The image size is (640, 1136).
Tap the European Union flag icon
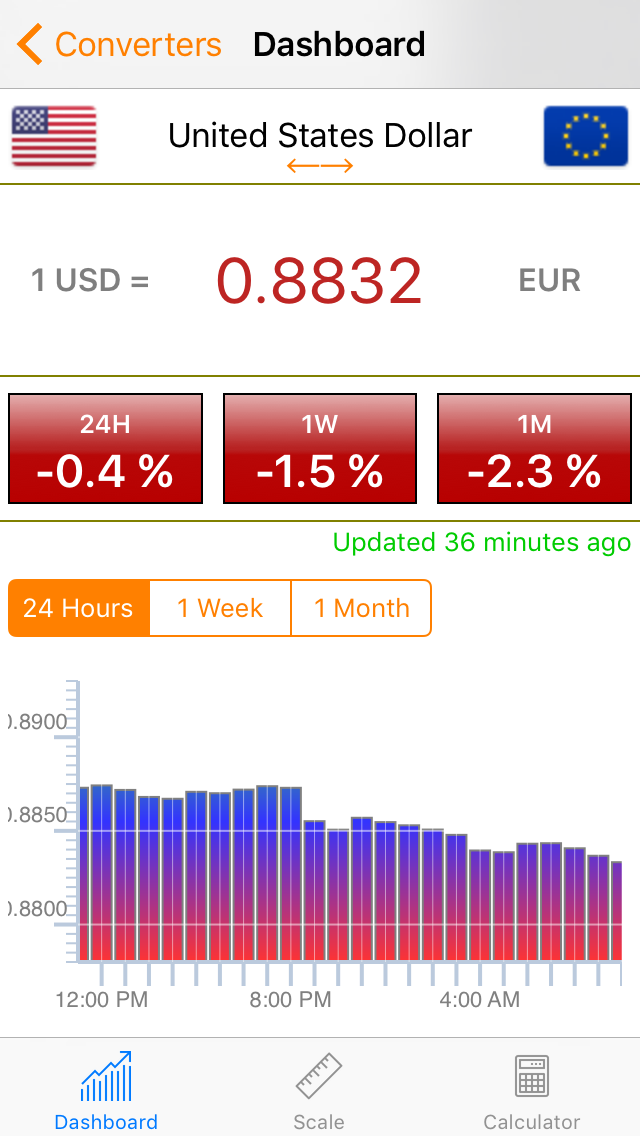tap(586, 136)
